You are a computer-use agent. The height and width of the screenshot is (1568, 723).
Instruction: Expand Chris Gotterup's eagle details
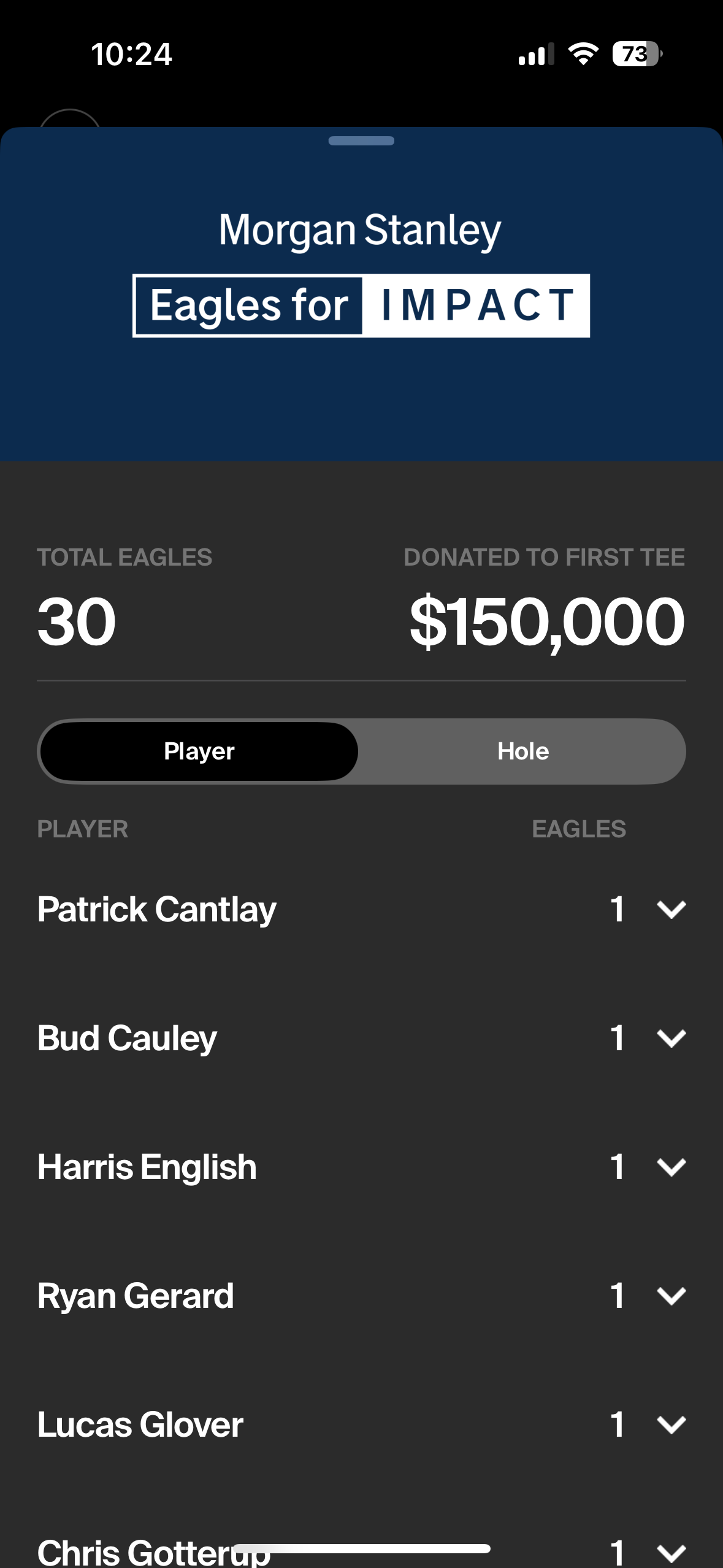click(x=671, y=1553)
